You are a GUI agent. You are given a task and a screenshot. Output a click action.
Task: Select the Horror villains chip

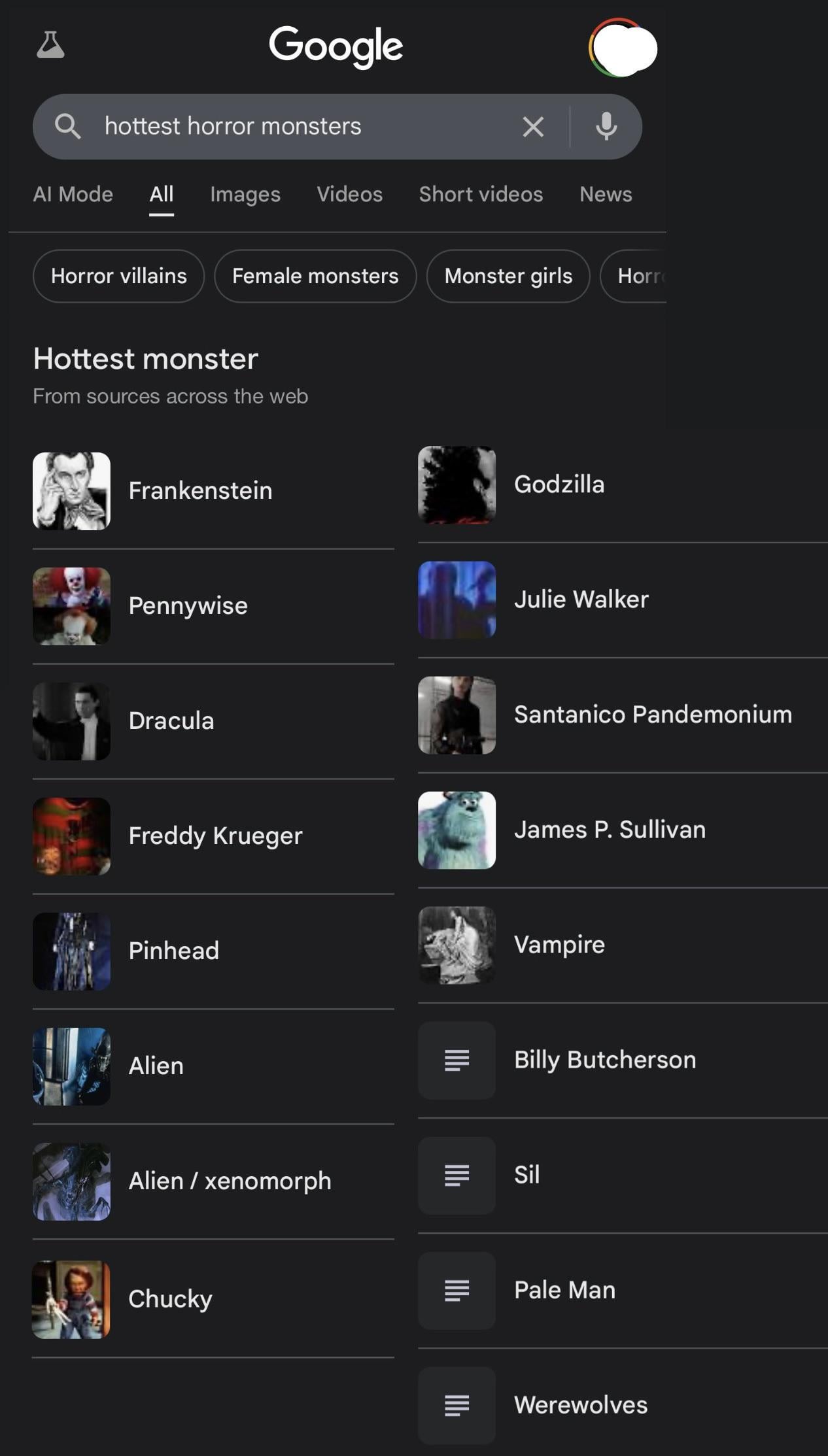(x=118, y=276)
